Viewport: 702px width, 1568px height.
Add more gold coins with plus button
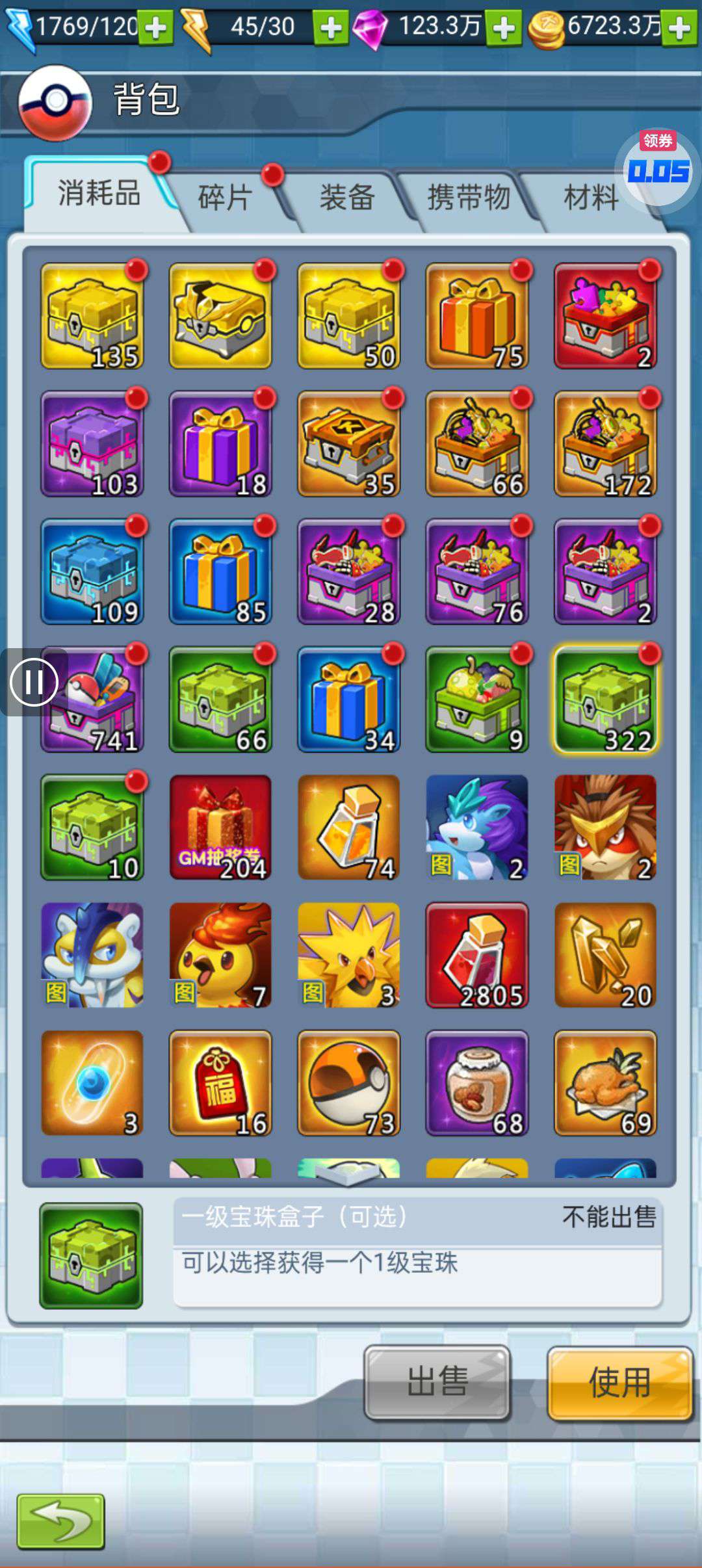[680, 28]
